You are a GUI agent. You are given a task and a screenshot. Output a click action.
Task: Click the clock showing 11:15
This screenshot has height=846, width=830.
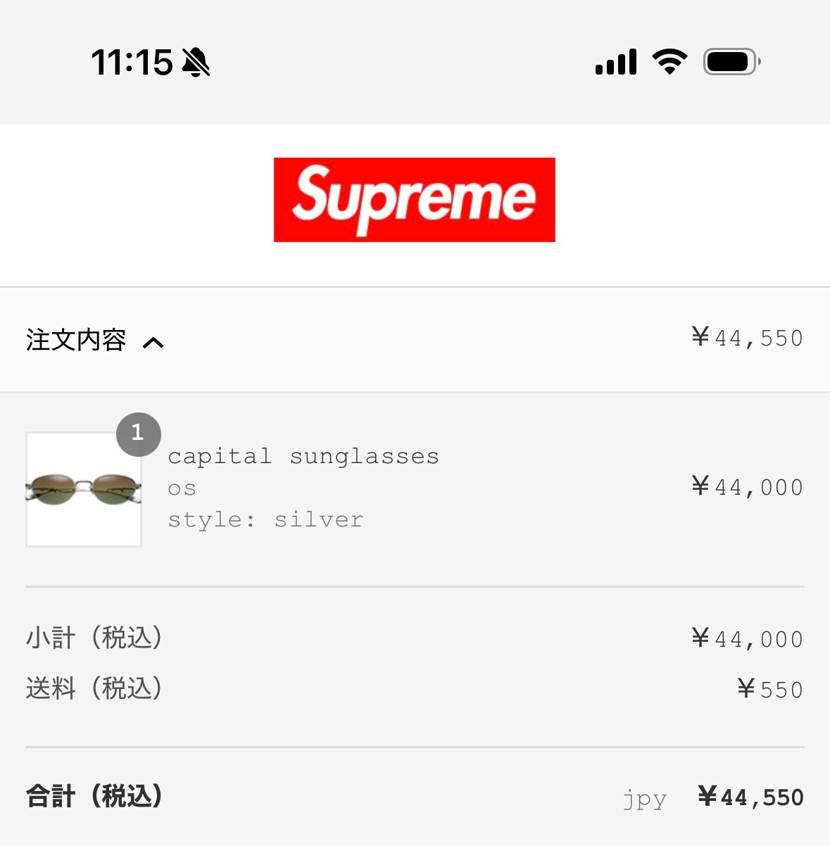pyautogui.click(x=135, y=62)
